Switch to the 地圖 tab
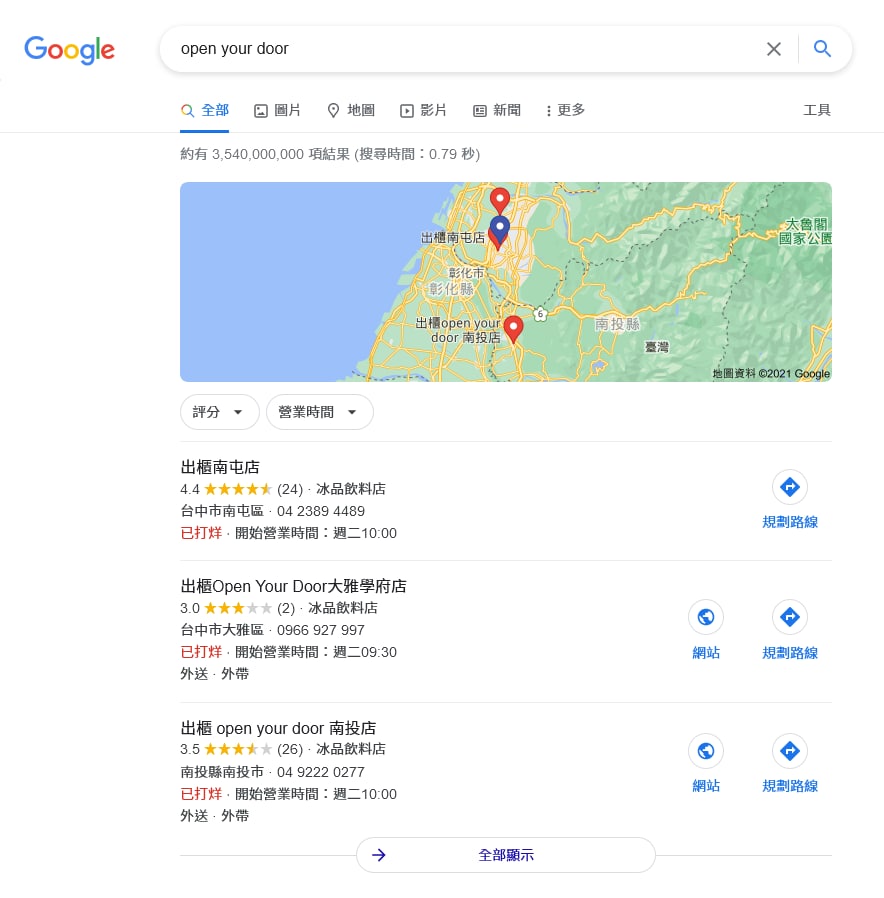The image size is (884, 898). (x=350, y=110)
